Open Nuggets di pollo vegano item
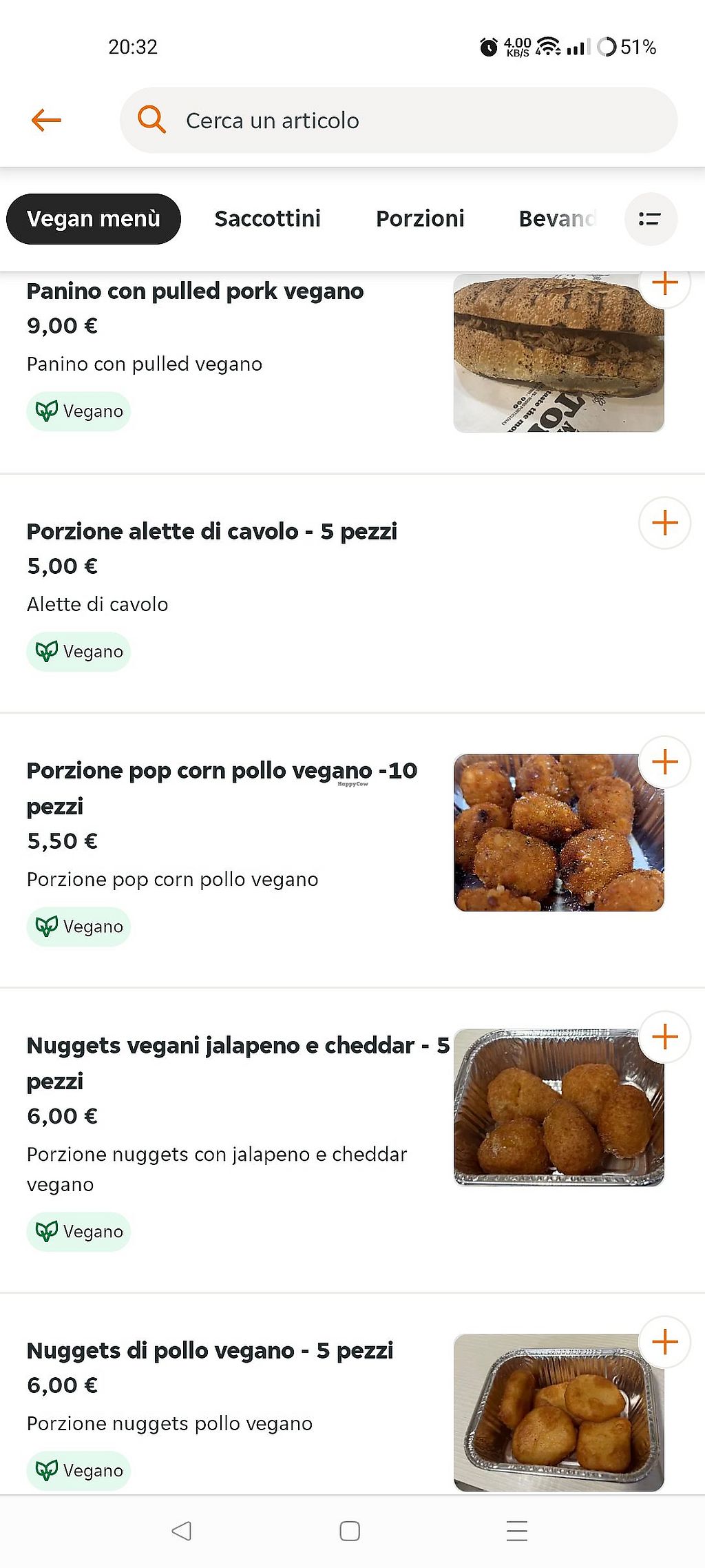The height and width of the screenshot is (1568, 705). pos(210,1351)
